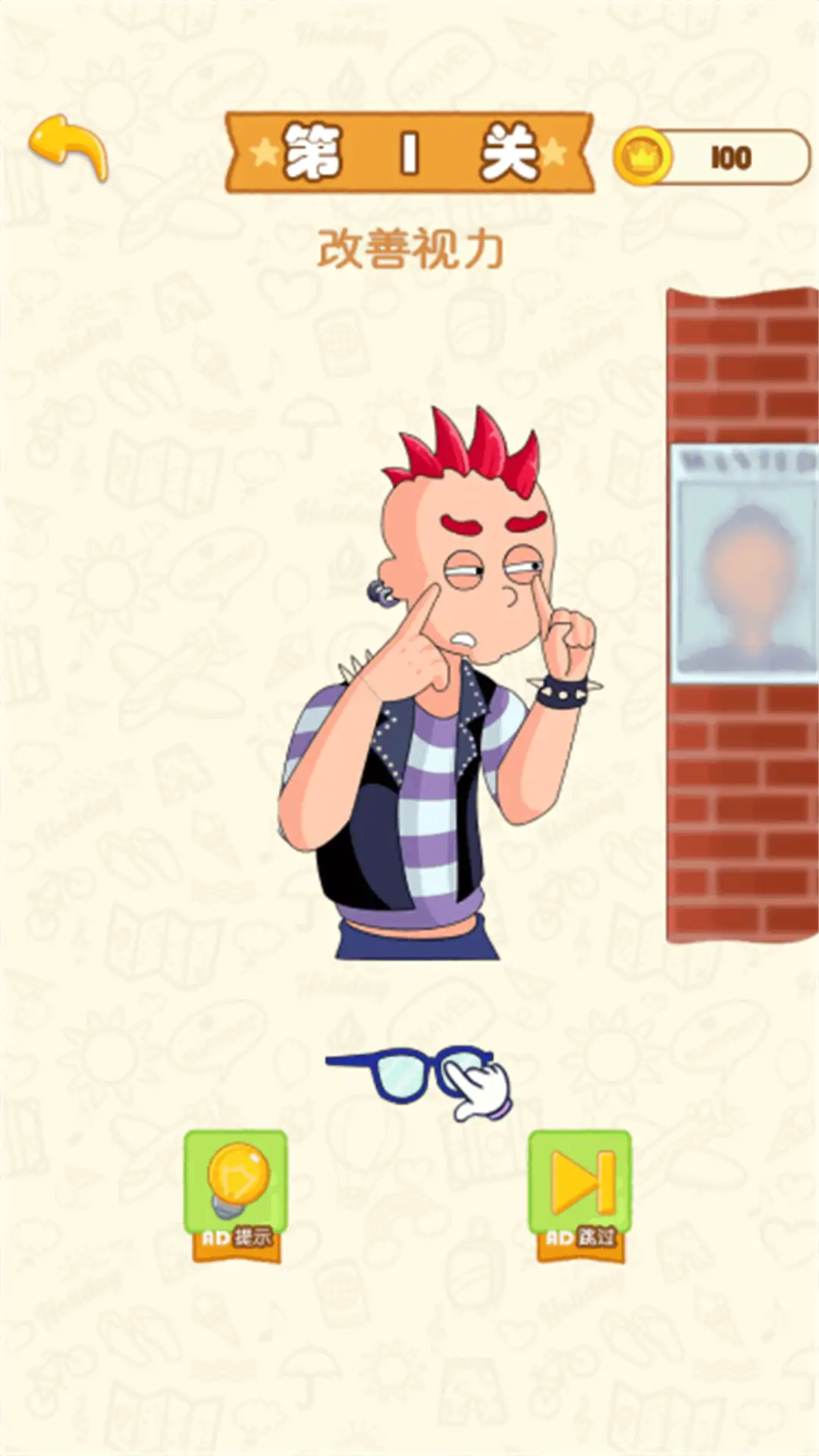Tap the yellow back arrow

pos(70,148)
